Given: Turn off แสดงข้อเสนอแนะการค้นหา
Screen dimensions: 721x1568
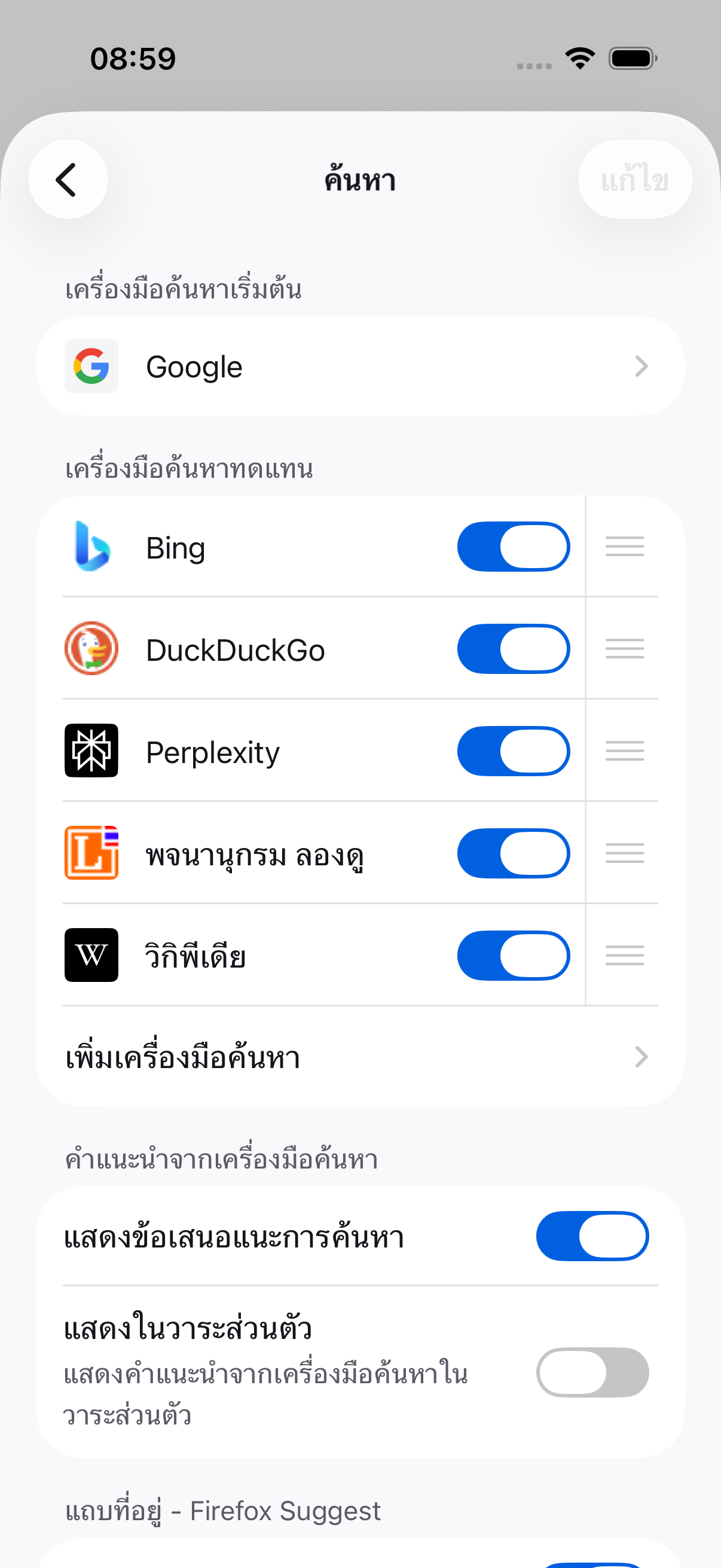Looking at the screenshot, I should pos(591,1236).
